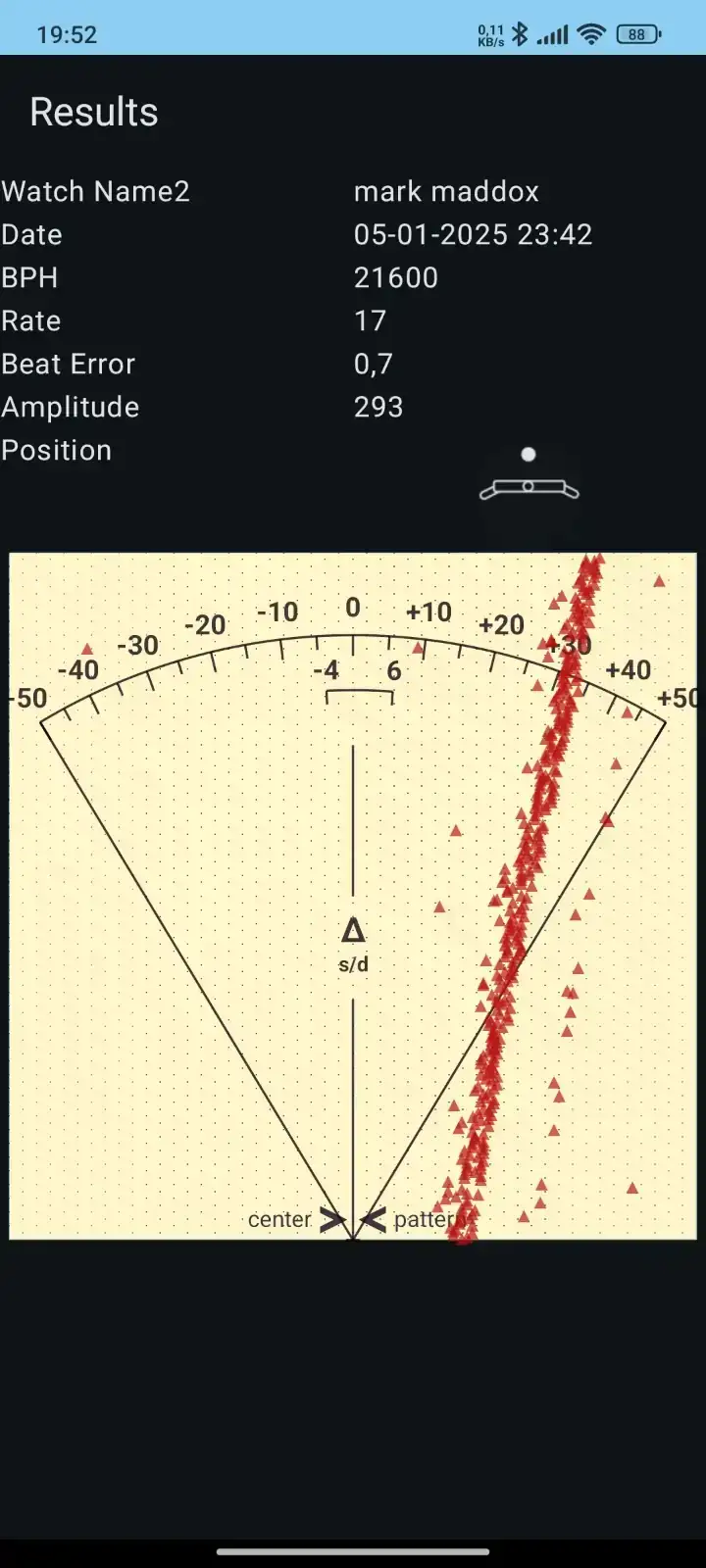706x1568 pixels.
Task: Open the watch entry named mark maddox
Action: (447, 191)
